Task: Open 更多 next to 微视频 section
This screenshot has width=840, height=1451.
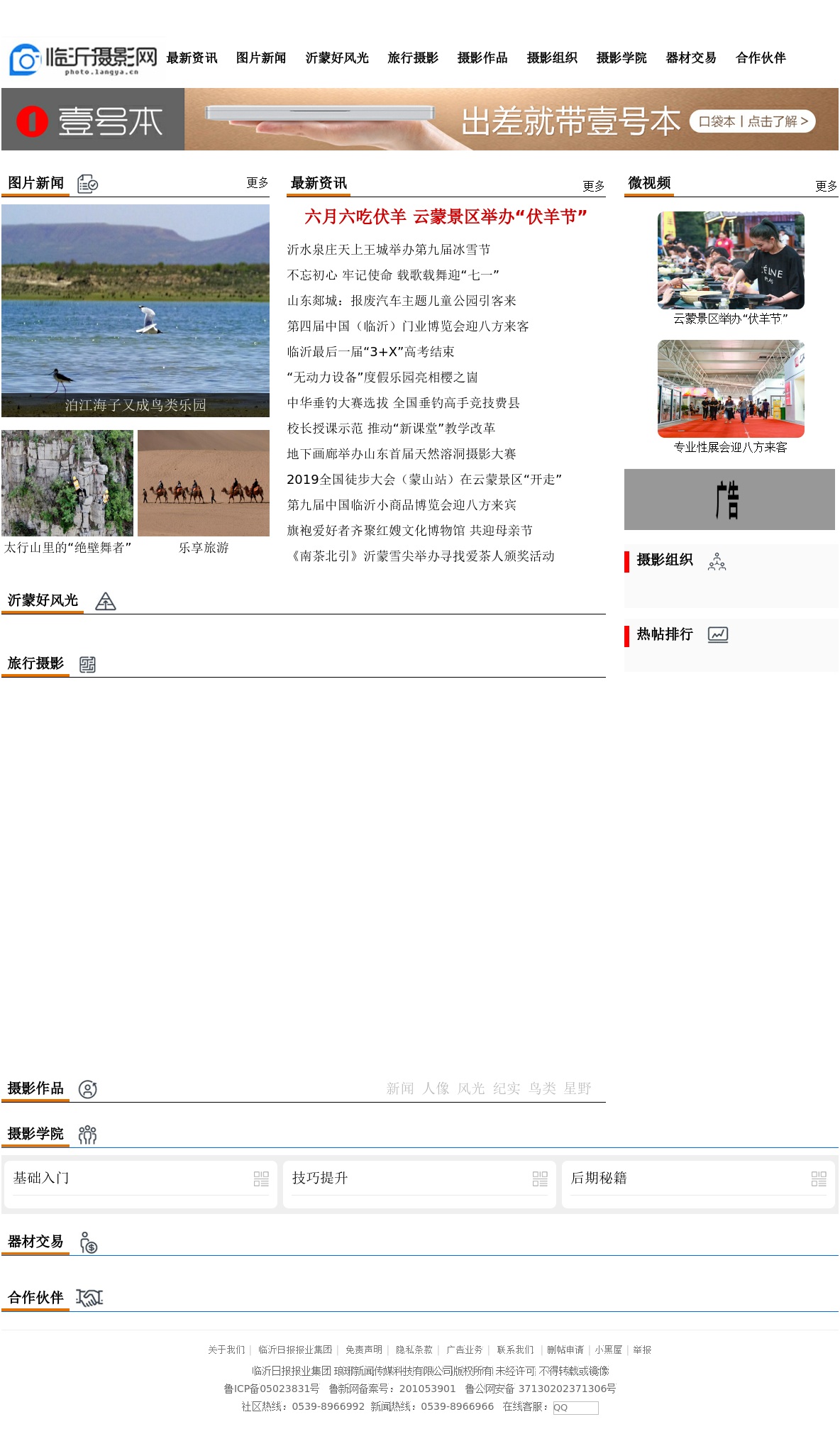Action: tap(826, 186)
